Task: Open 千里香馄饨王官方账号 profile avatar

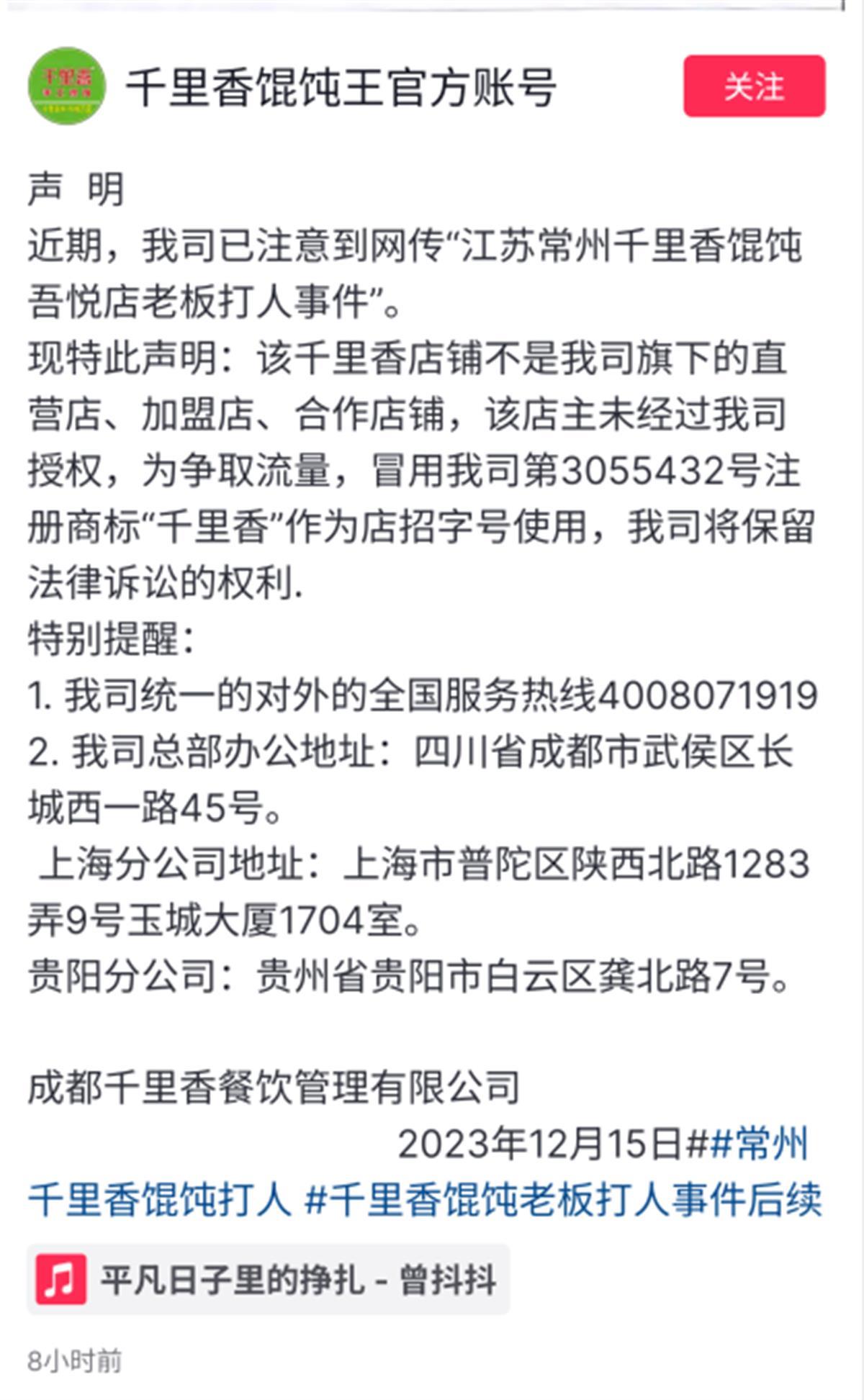Action: pyautogui.click(x=67, y=86)
